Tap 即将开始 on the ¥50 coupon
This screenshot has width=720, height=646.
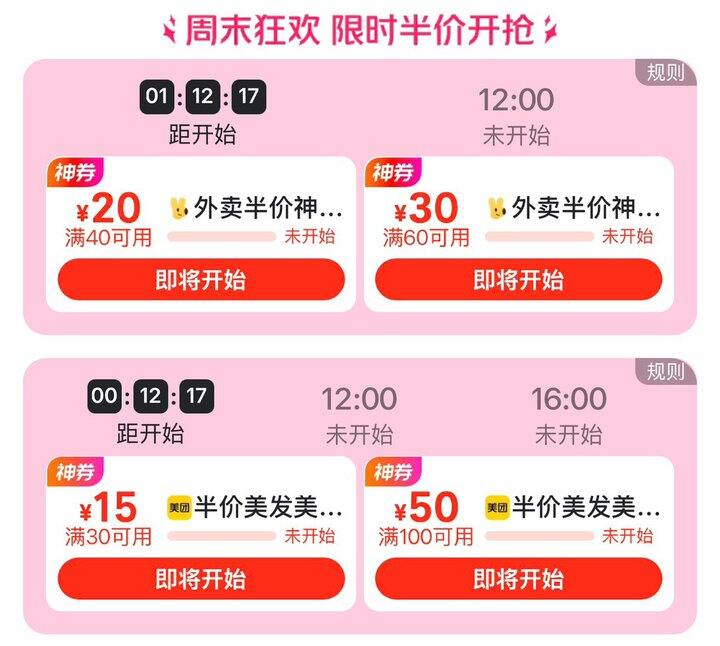click(518, 578)
